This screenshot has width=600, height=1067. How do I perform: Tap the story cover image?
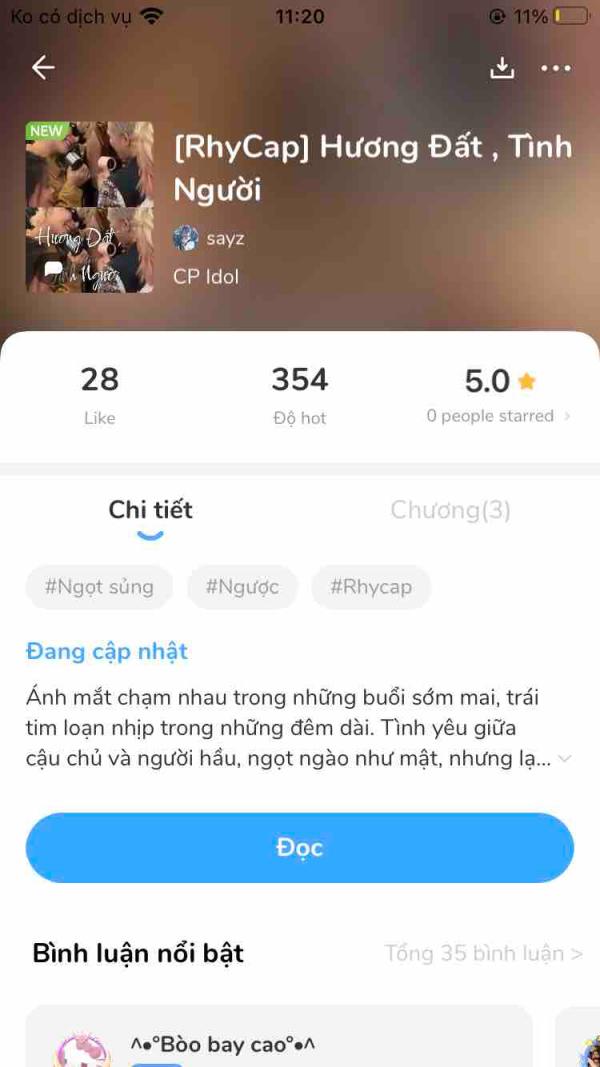[x=90, y=207]
